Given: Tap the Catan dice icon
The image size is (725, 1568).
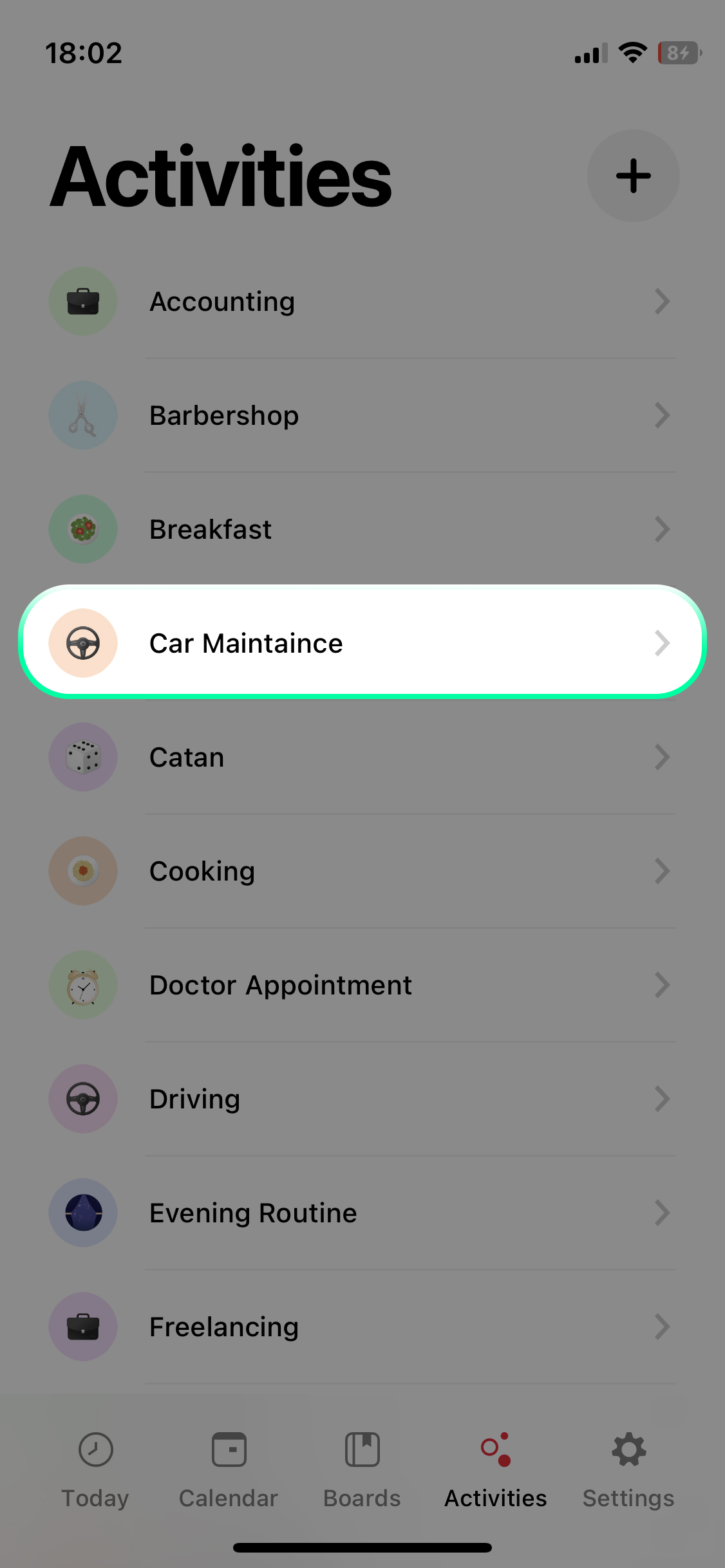Looking at the screenshot, I should (82, 757).
